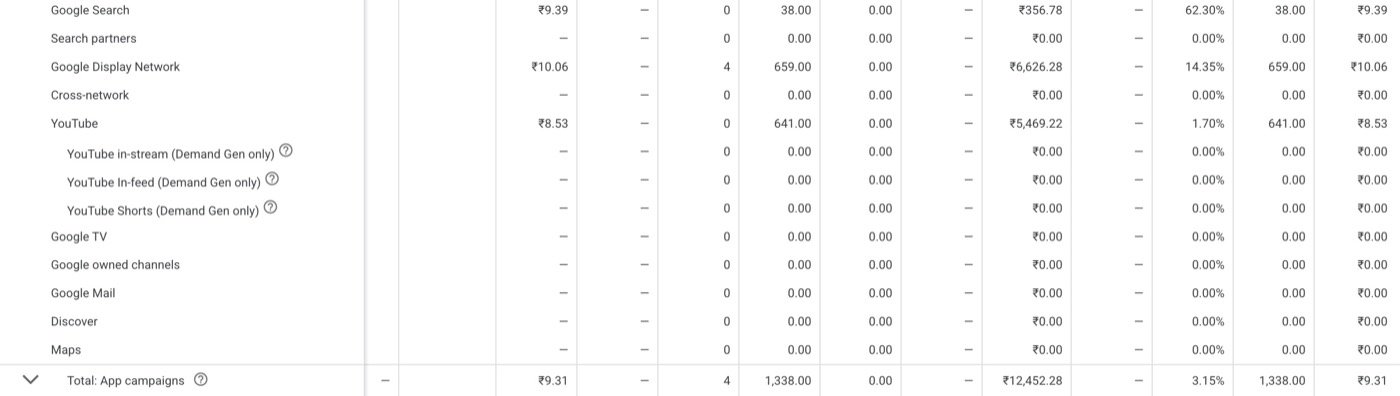Screen dimensions: 1400x396
Task: Open help for YouTube In-feed (Demand Gen only)
Action: coord(272,180)
